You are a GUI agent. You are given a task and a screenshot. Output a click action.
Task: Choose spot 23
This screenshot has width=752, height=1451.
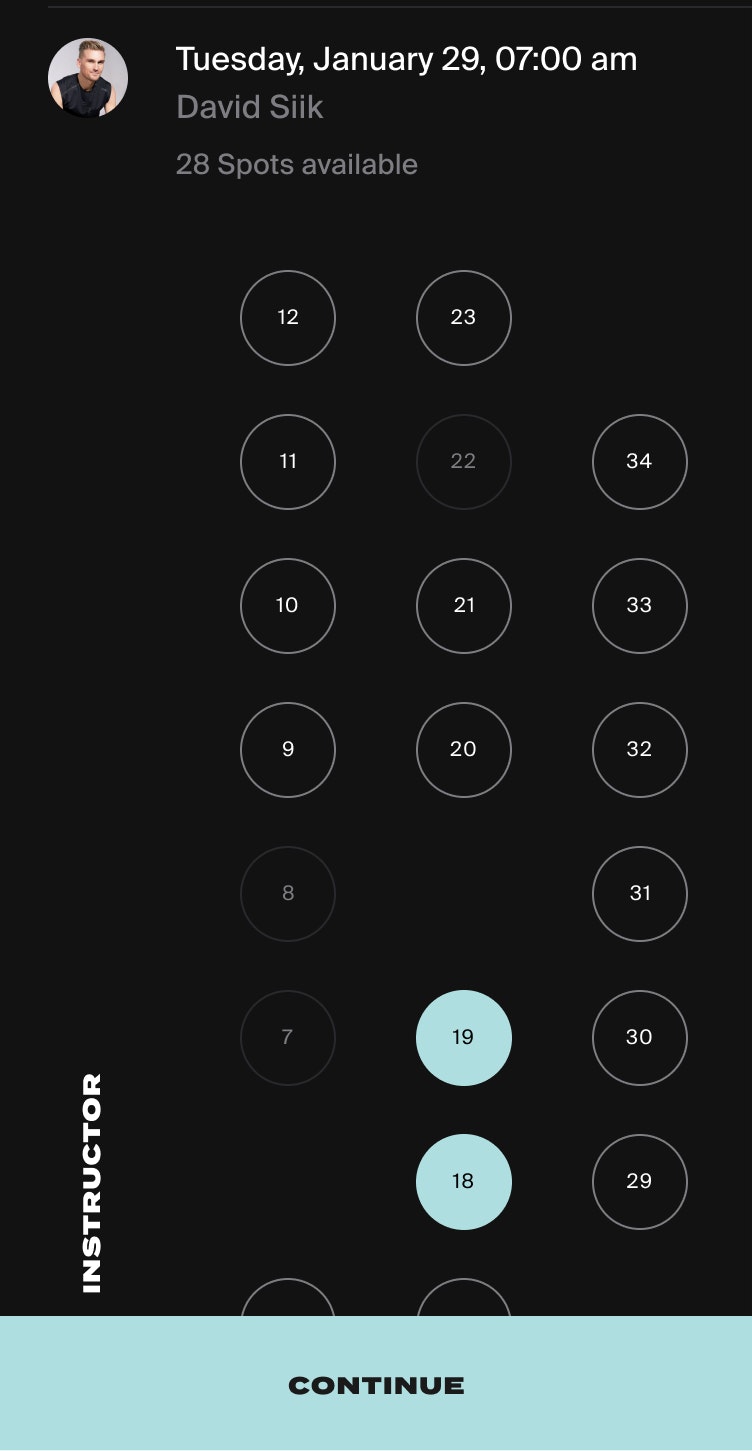pyautogui.click(x=464, y=318)
